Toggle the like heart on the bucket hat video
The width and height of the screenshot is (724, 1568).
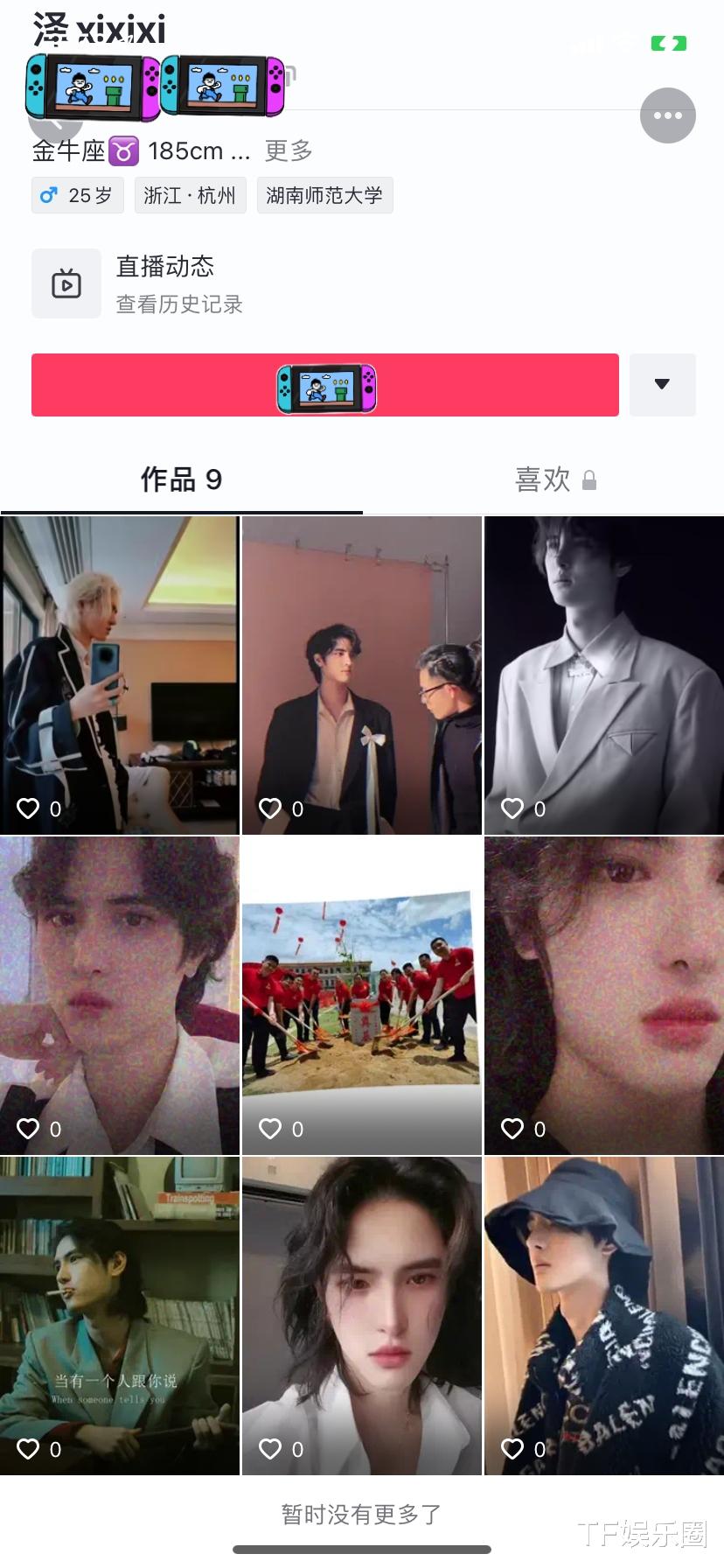point(512,1449)
